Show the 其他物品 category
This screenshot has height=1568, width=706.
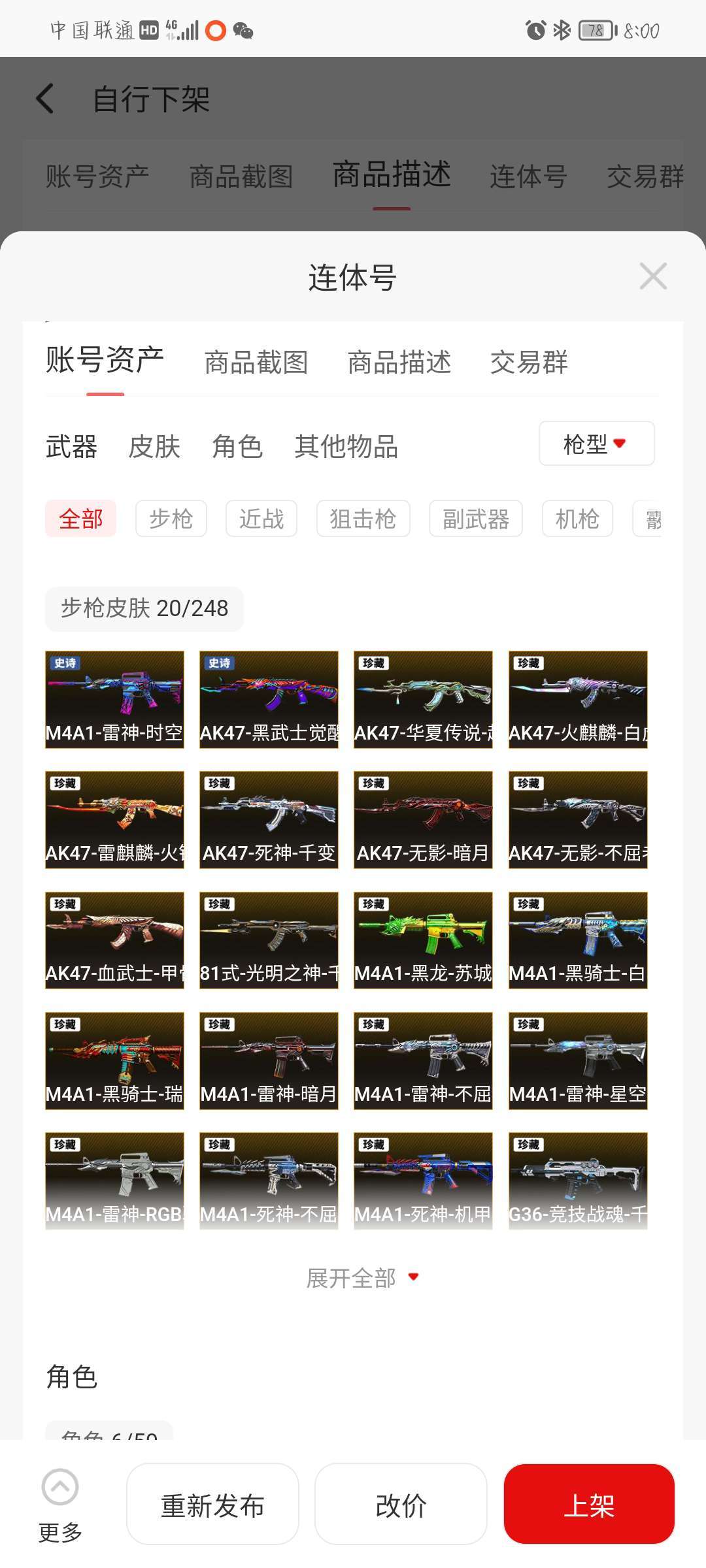click(346, 447)
